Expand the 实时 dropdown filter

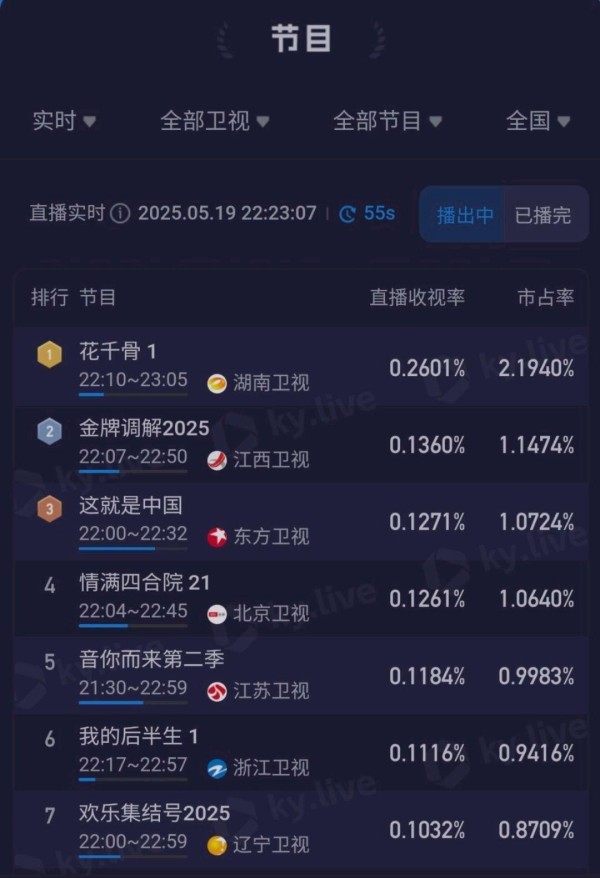pyautogui.click(x=64, y=121)
